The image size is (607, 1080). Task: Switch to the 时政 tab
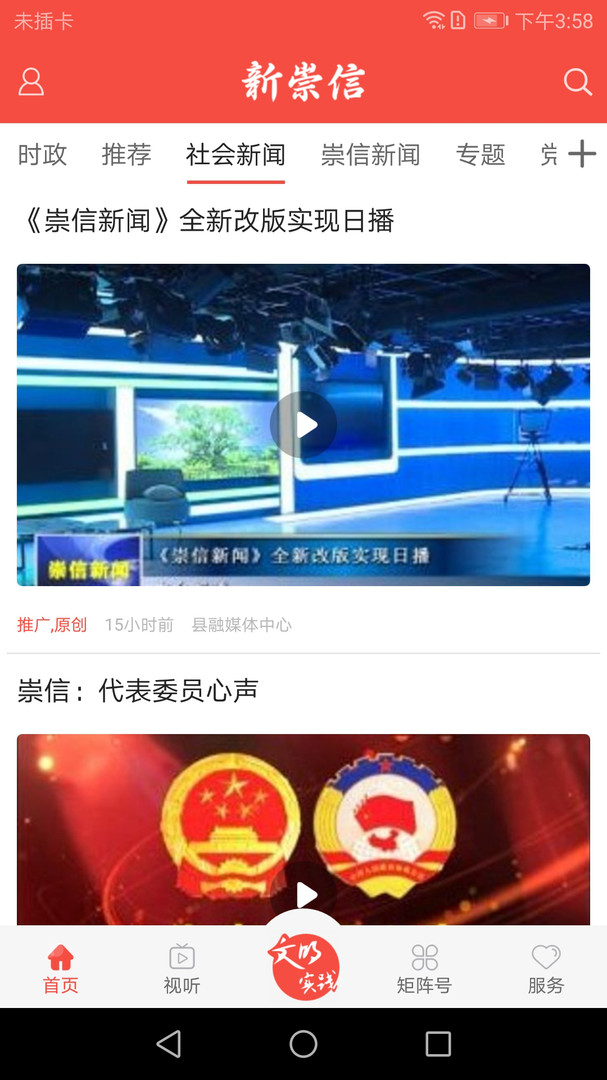click(x=42, y=155)
